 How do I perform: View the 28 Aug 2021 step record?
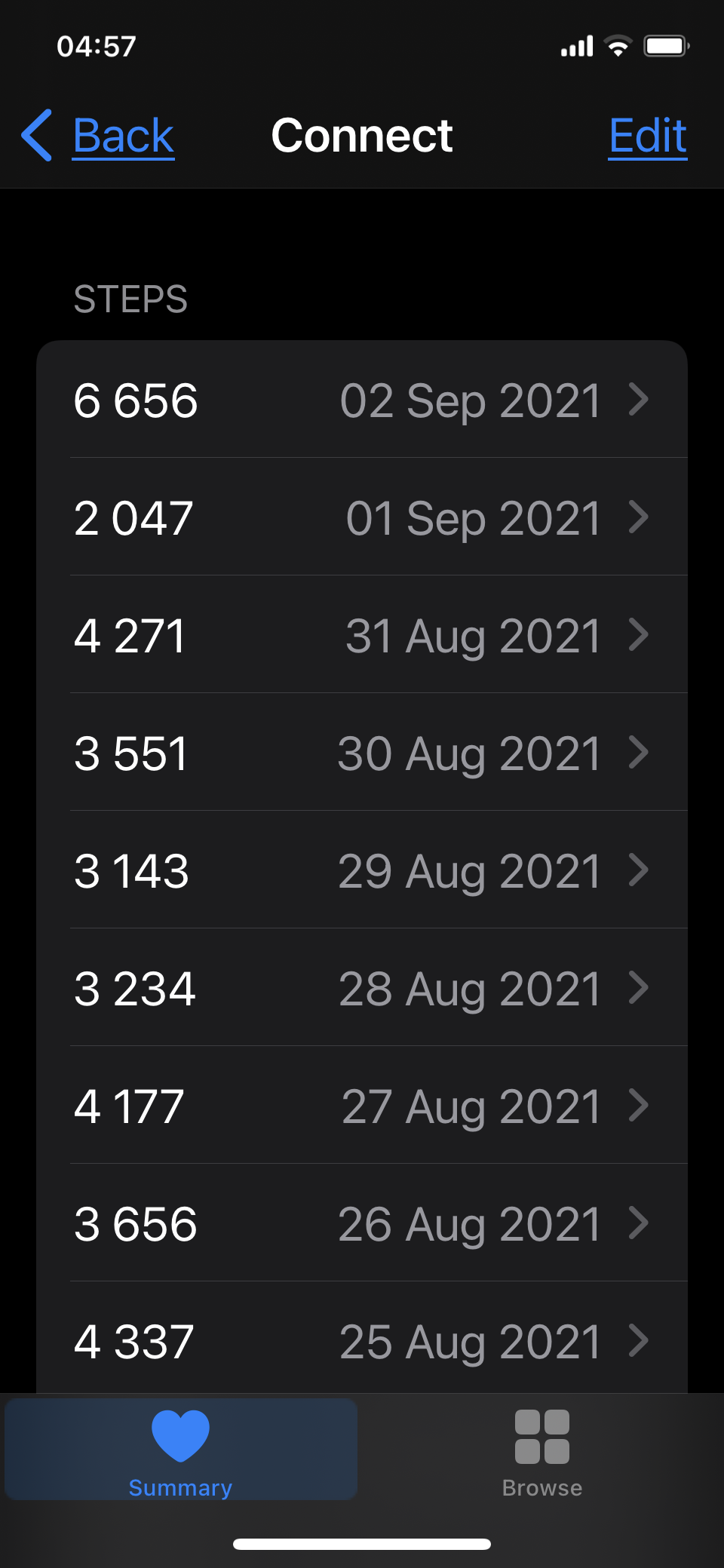(362, 987)
